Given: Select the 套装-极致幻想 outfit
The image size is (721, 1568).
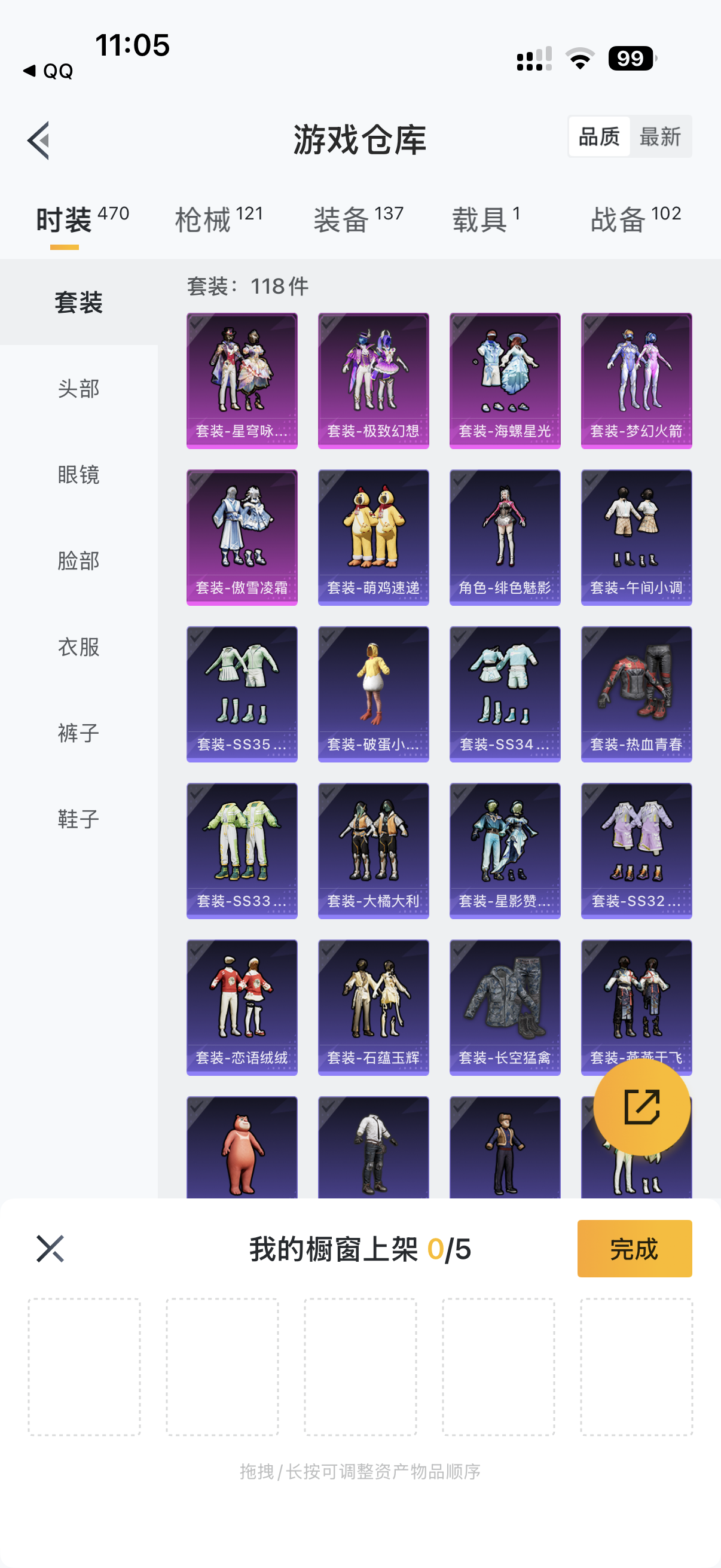Looking at the screenshot, I should coord(373,380).
